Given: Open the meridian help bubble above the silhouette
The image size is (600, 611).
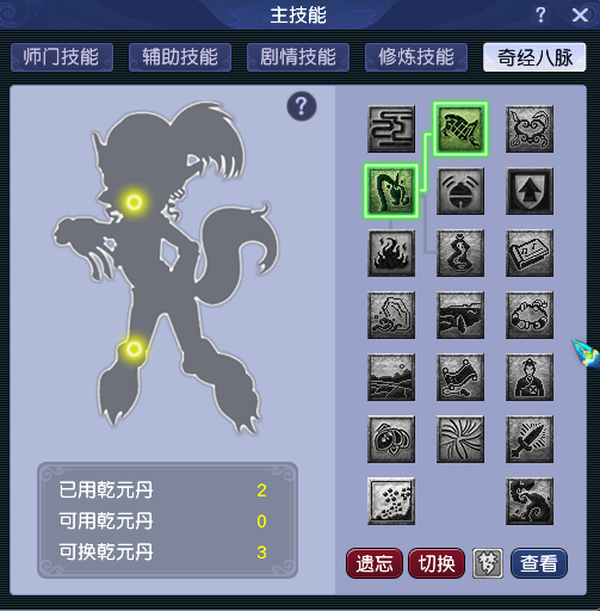Looking at the screenshot, I should coord(301,105).
